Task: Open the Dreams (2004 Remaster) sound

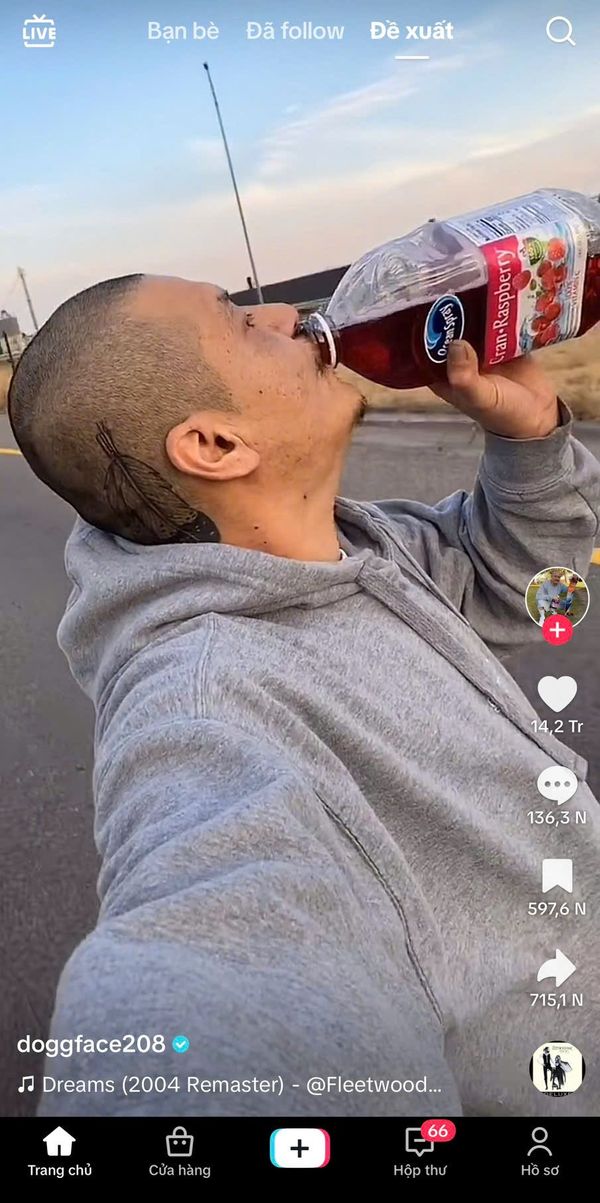Action: (x=240, y=1084)
